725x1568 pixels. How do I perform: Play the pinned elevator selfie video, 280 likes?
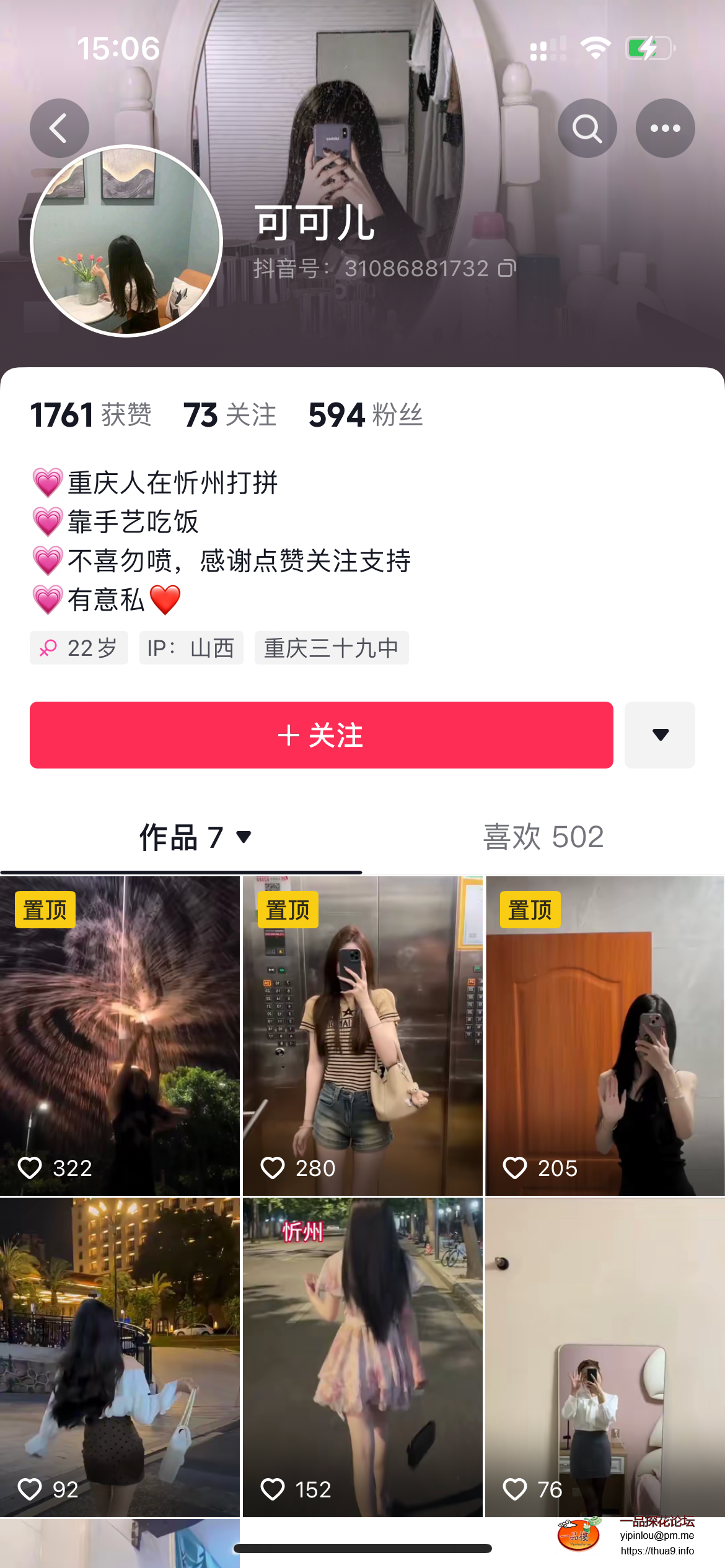coord(362,1035)
